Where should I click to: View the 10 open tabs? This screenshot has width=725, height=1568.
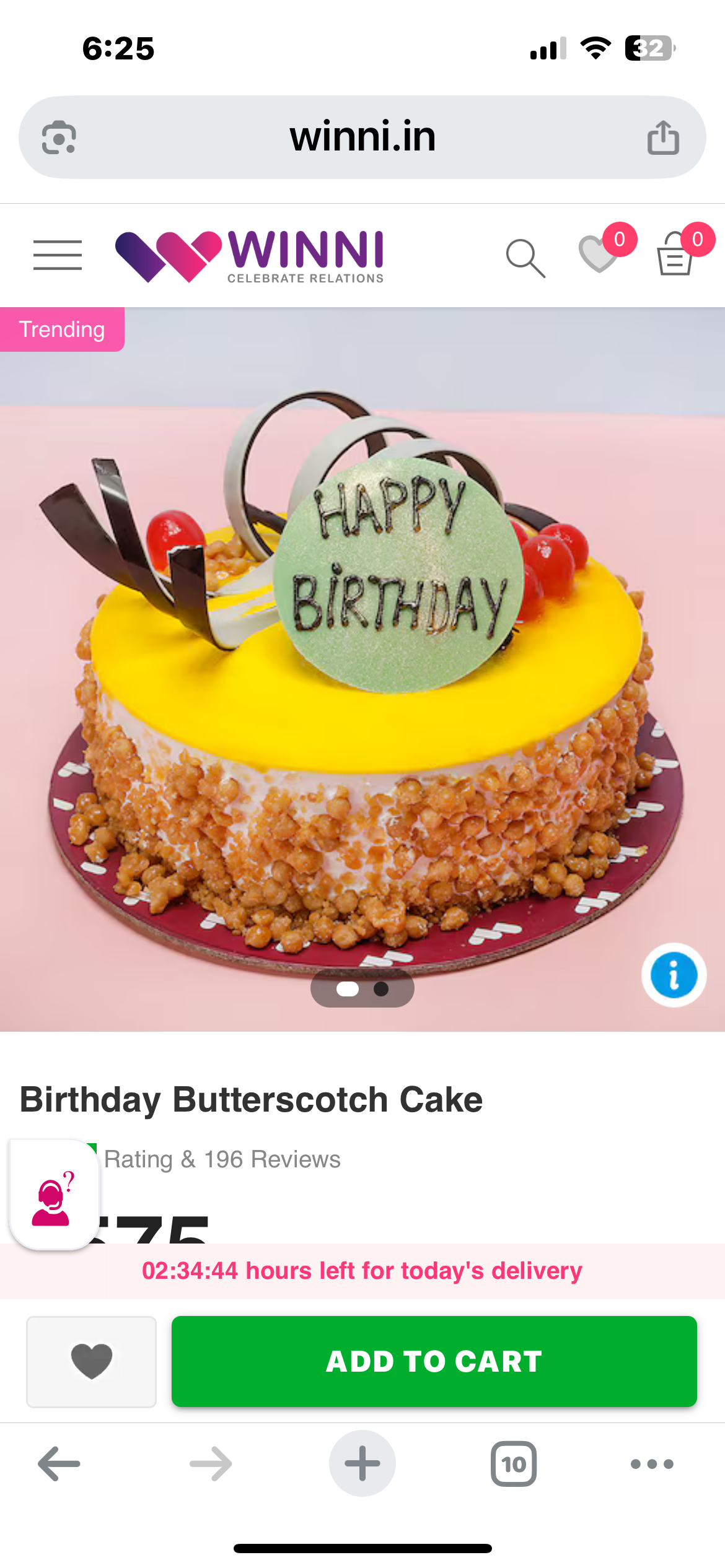coord(514,1464)
